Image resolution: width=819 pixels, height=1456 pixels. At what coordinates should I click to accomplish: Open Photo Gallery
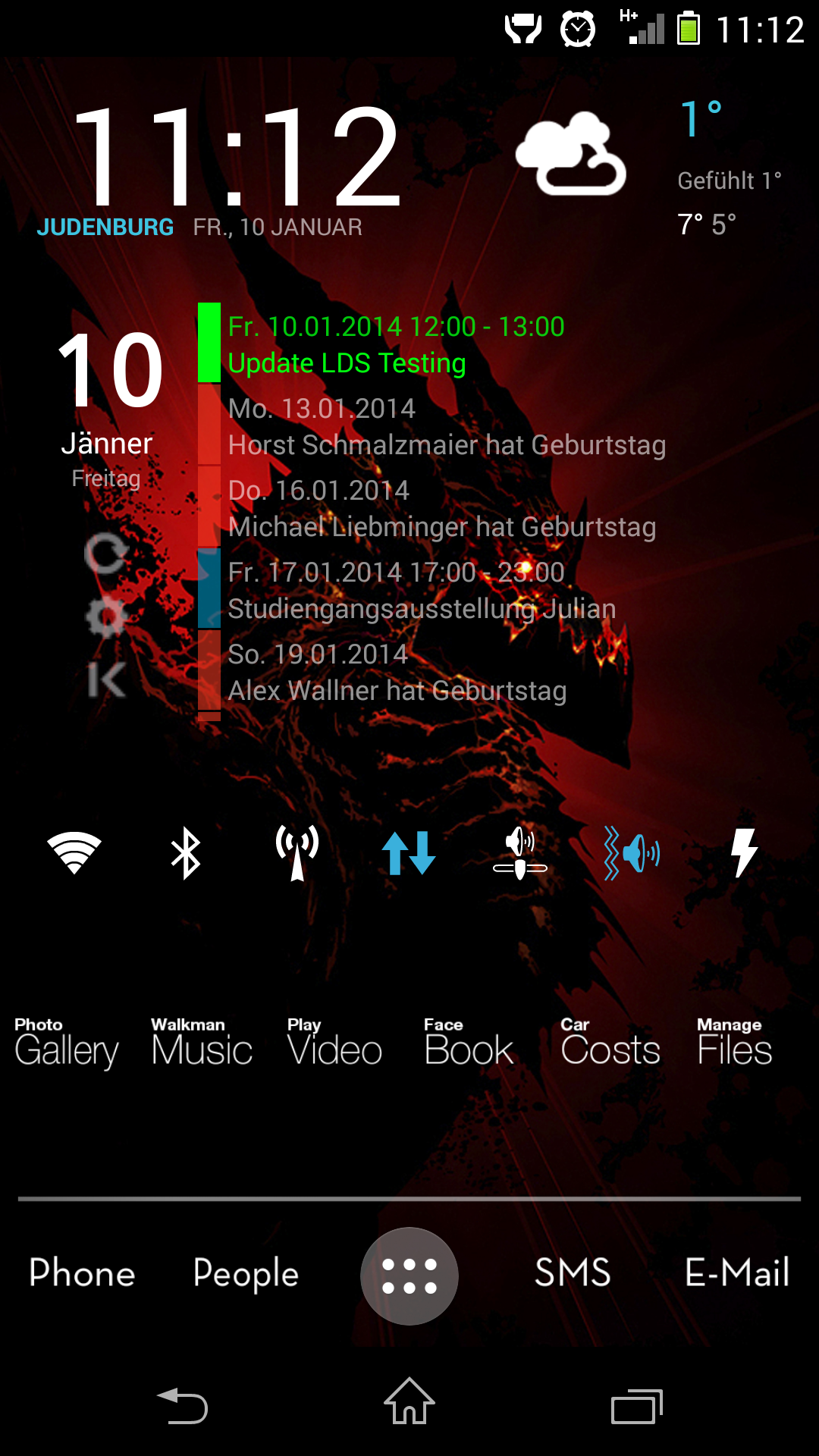coord(67,1043)
